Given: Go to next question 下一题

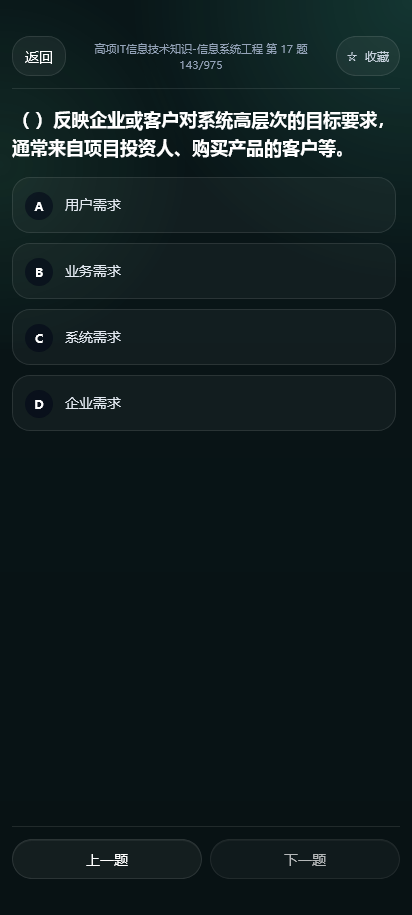Looking at the screenshot, I should pos(305,859).
